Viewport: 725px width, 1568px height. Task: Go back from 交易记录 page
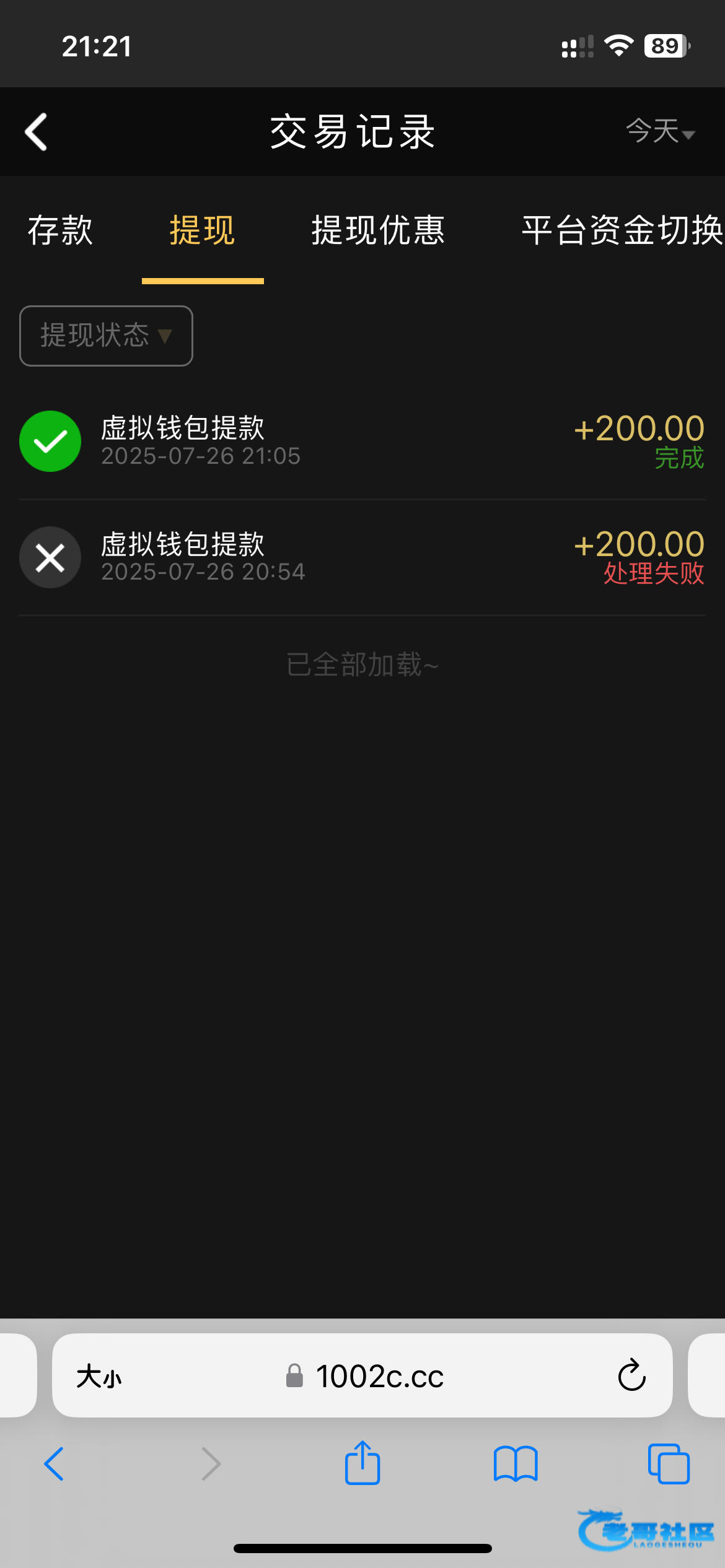pyautogui.click(x=37, y=131)
